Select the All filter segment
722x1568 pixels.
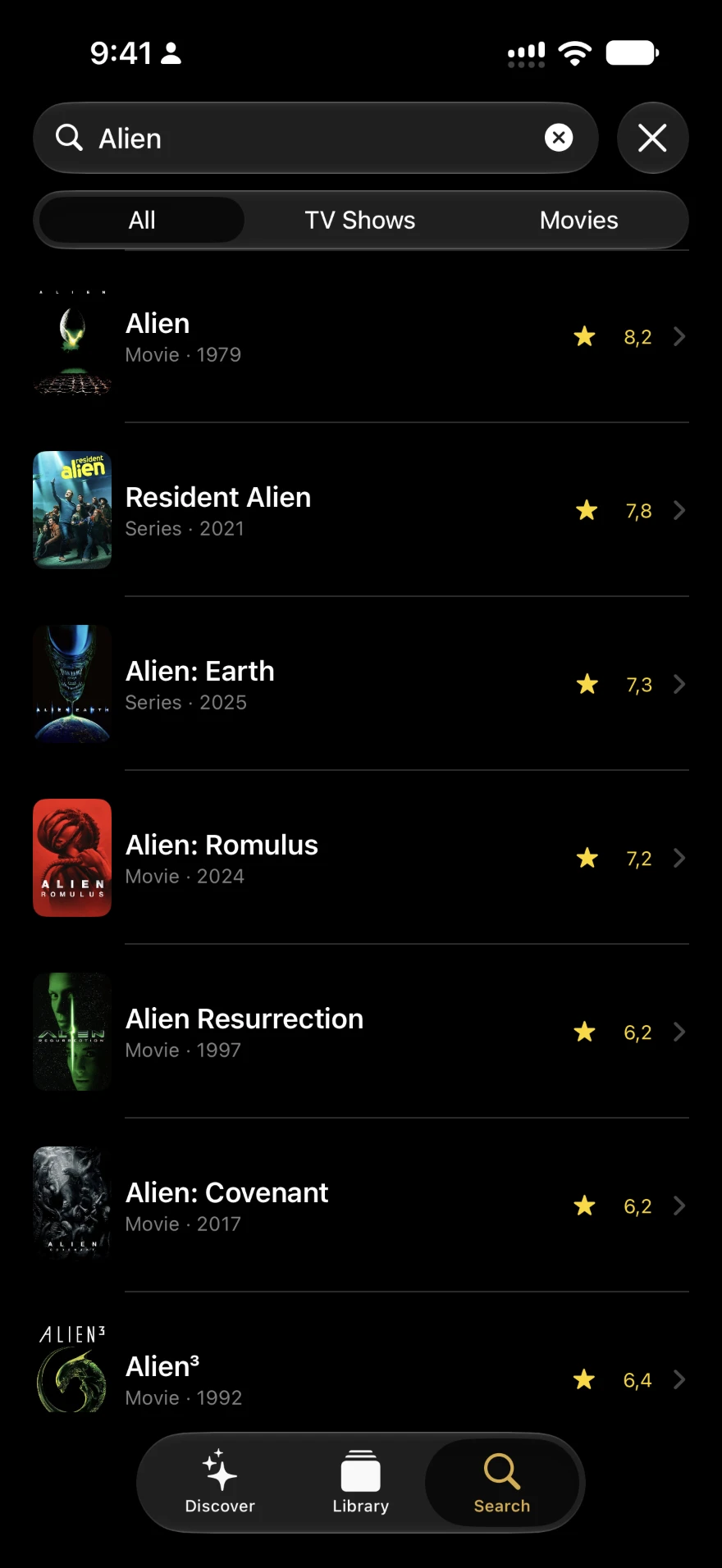[142, 220]
